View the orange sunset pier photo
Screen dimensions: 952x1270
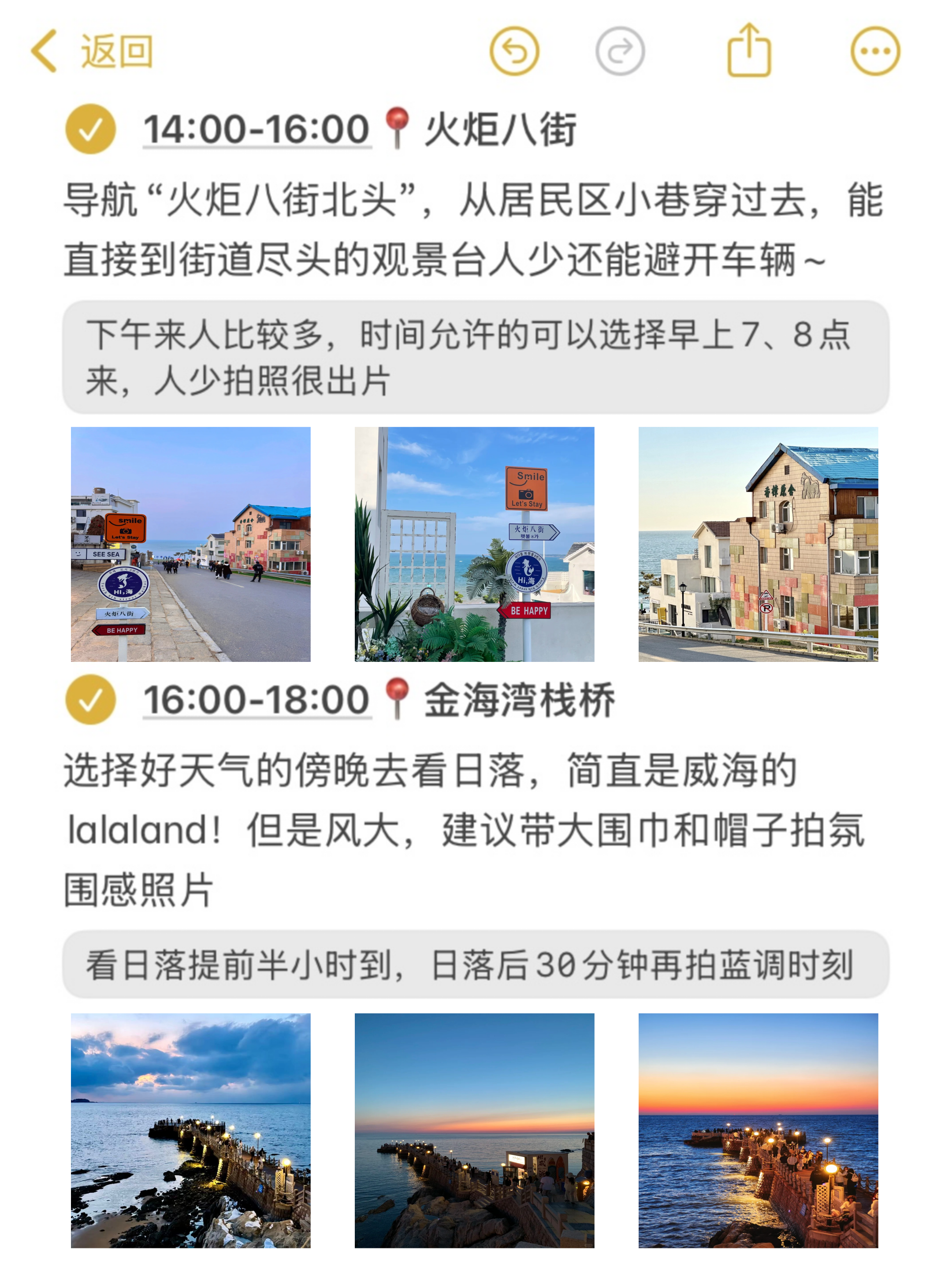(758, 1130)
